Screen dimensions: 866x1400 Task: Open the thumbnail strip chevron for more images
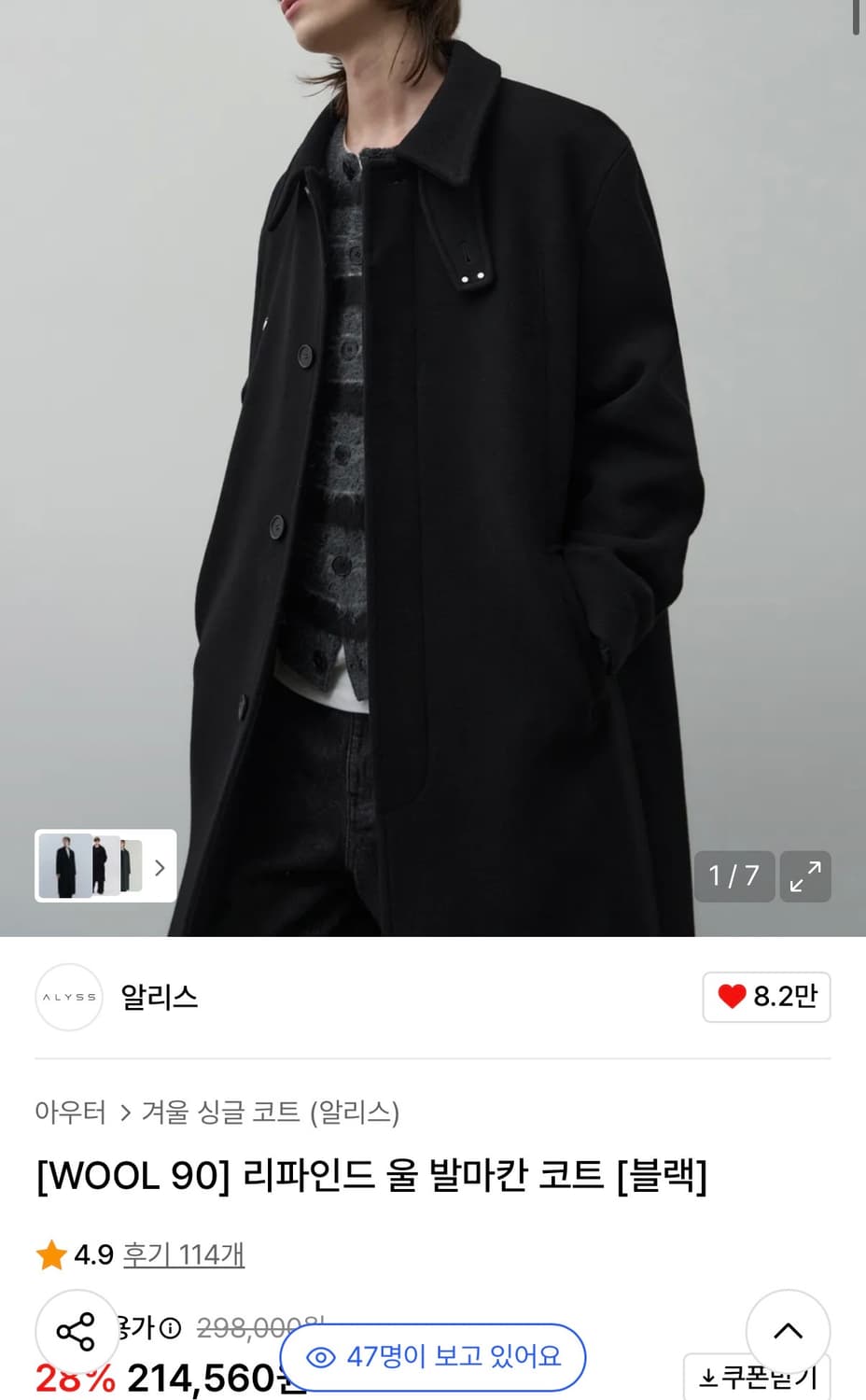point(159,867)
